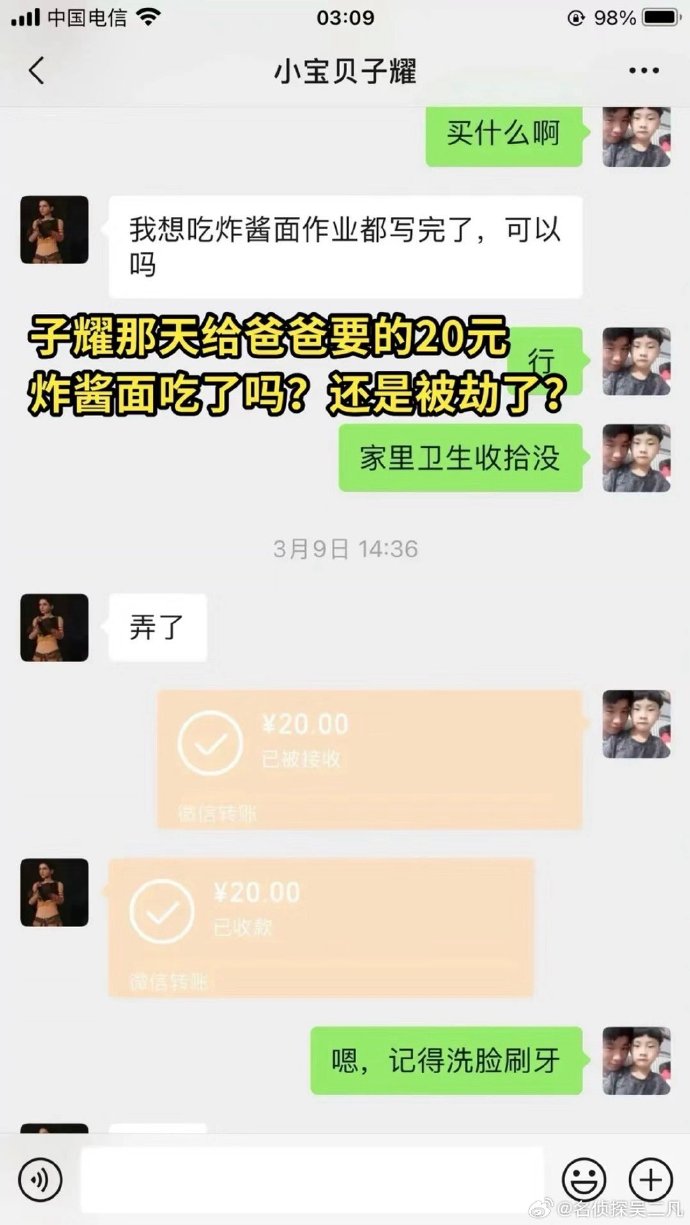Screen dimensions: 690x1225
Task: View the sender avatar beside 买什么啊
Action: click(x=636, y=134)
